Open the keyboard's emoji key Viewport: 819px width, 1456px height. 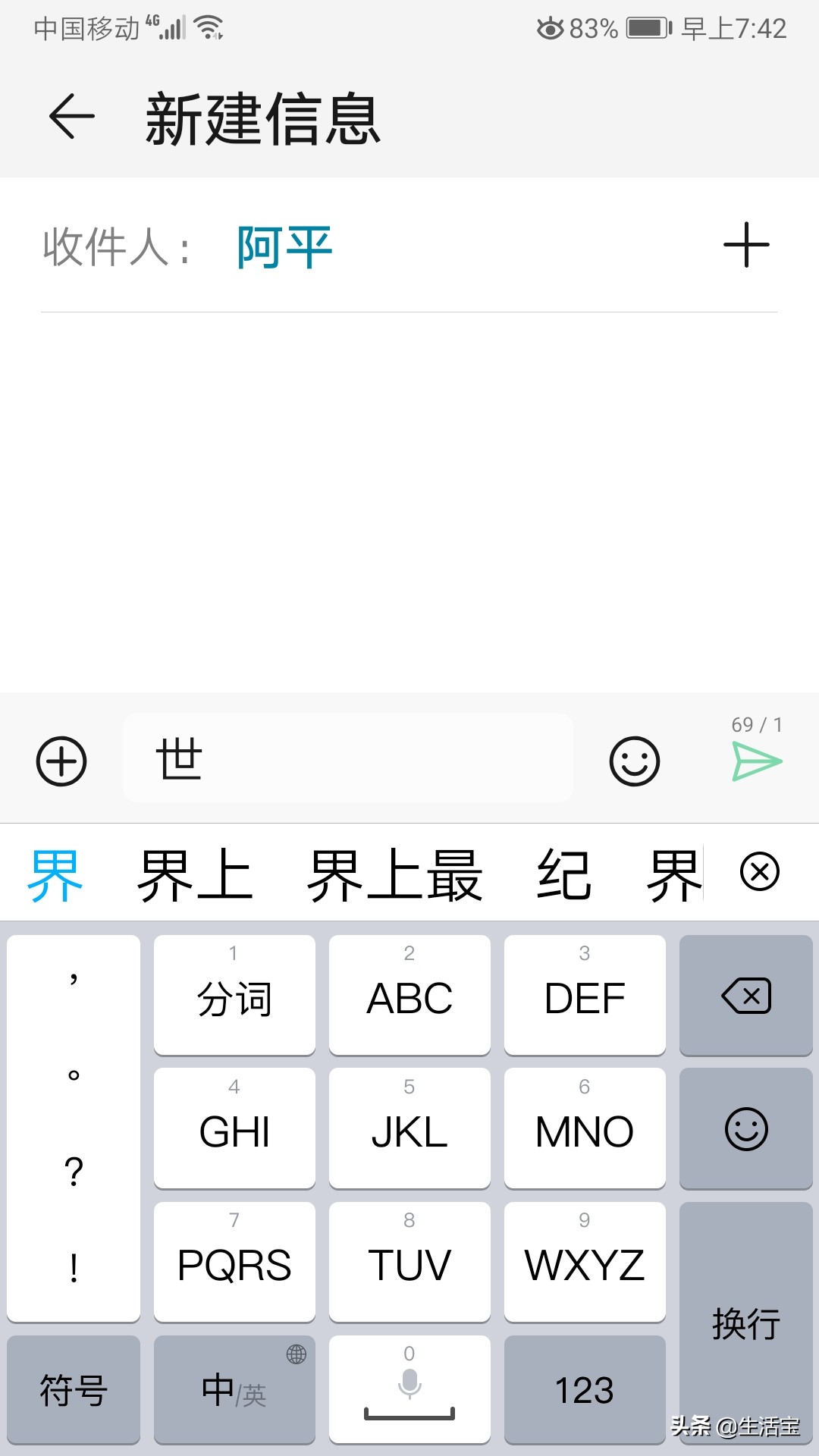click(746, 1128)
